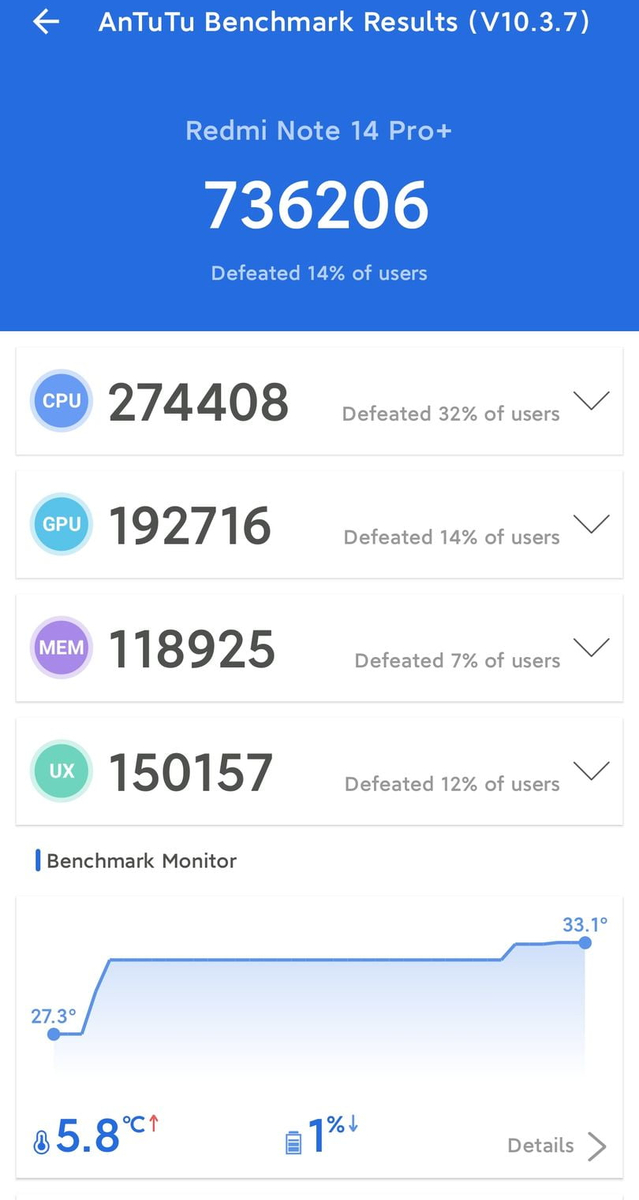This screenshot has width=639, height=1200.
Task: Open Benchmark Monitor Details
Action: [x=557, y=1146]
